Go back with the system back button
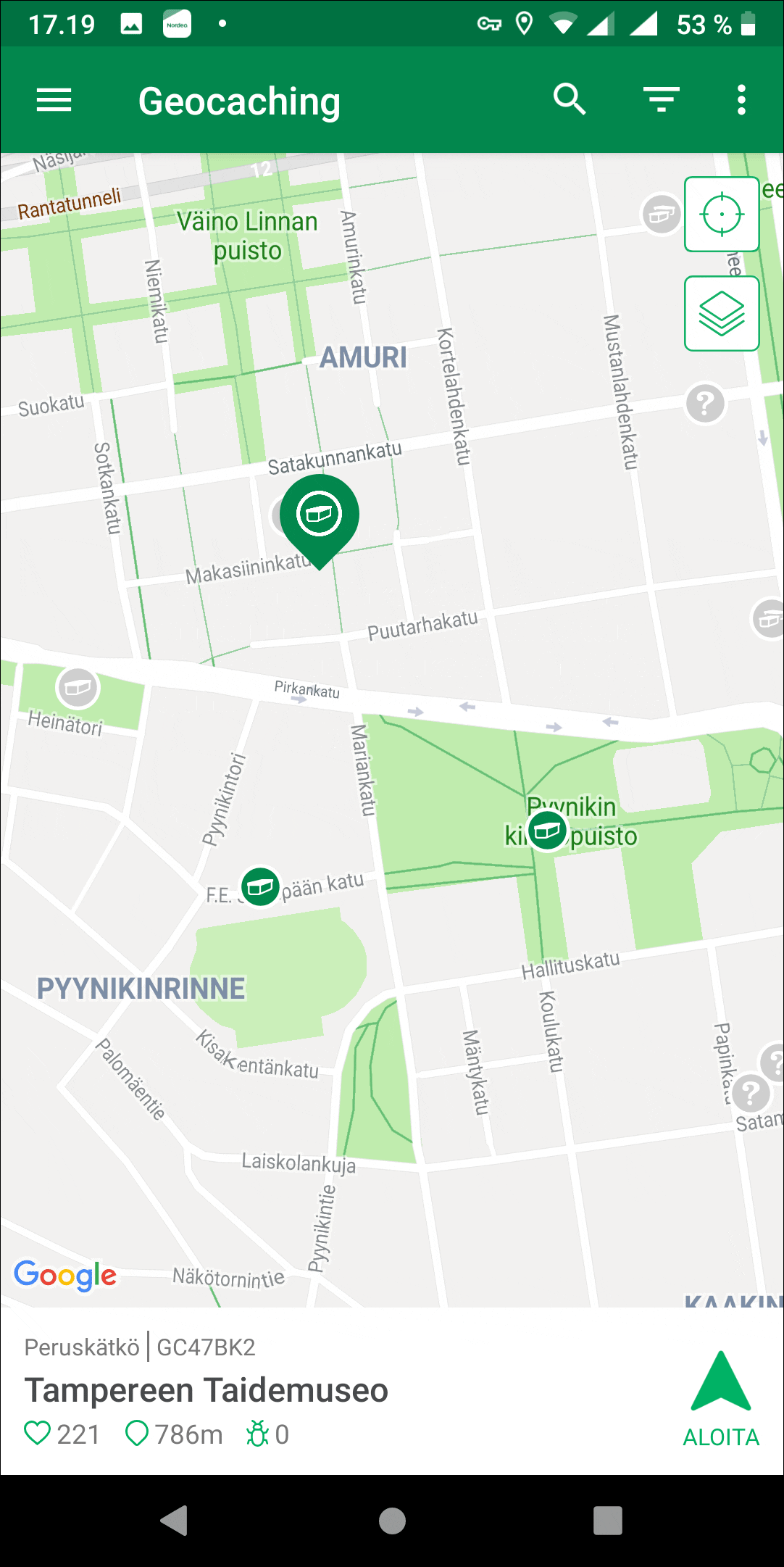The width and height of the screenshot is (784, 1567). [x=174, y=1521]
